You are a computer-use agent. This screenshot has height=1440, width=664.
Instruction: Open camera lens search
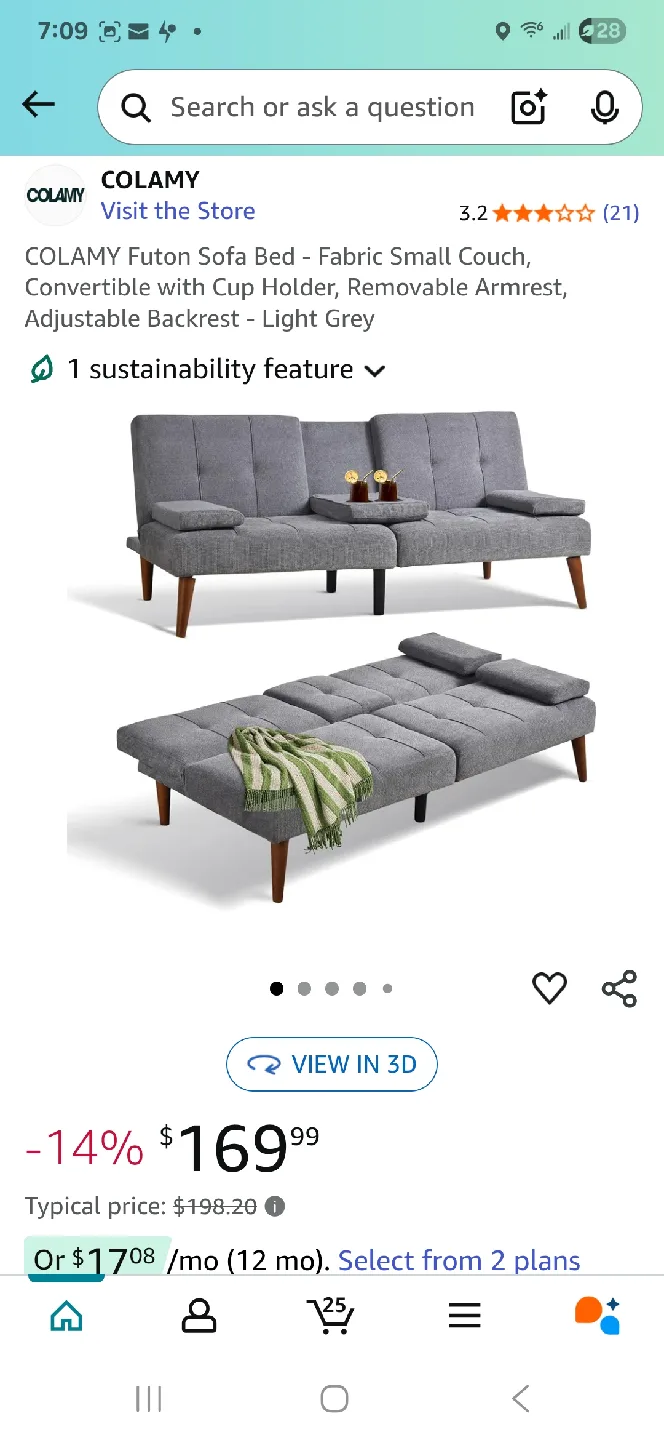(529, 108)
